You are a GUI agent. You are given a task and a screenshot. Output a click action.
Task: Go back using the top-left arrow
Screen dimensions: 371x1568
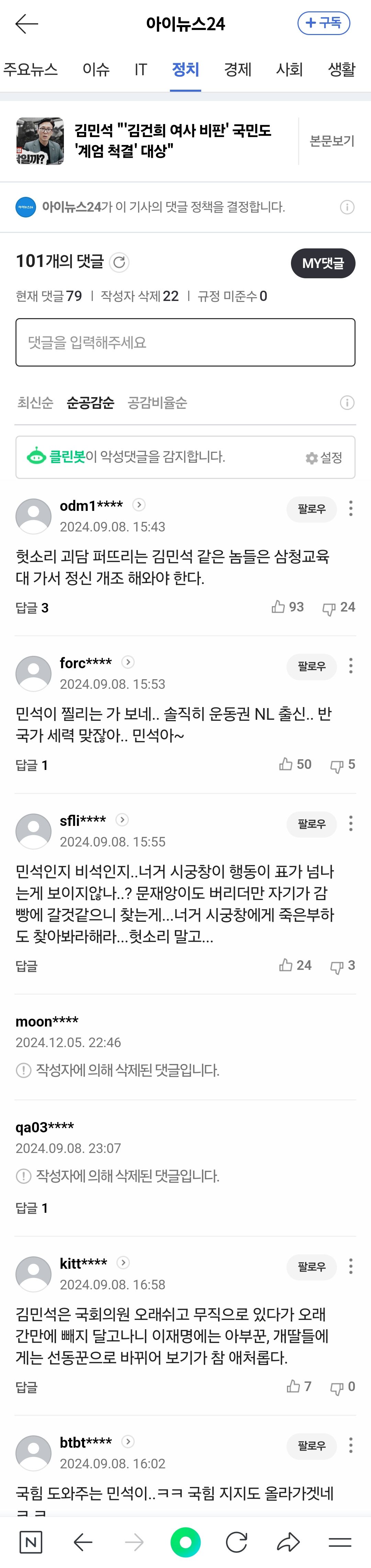27,24
